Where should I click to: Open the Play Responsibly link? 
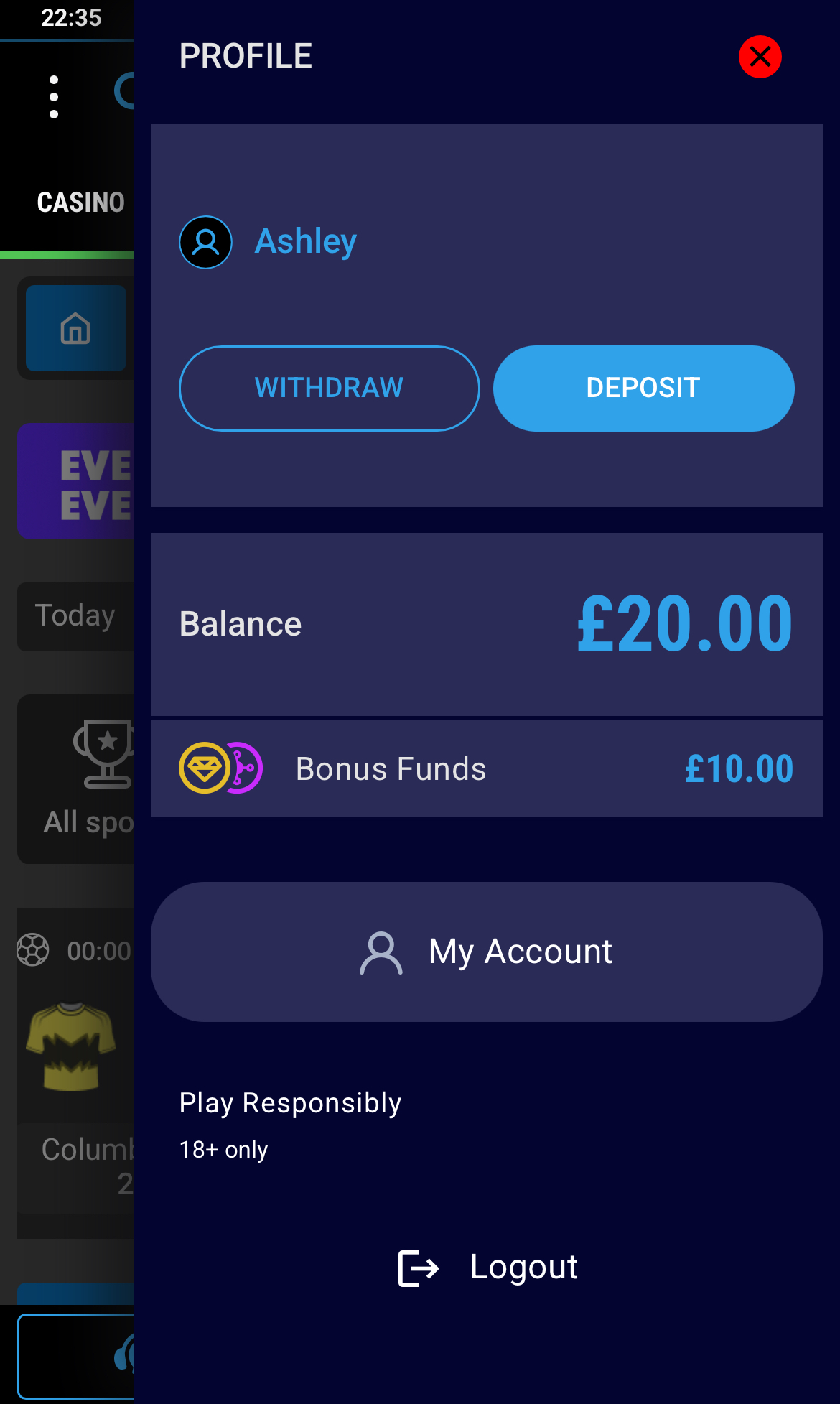290,1103
